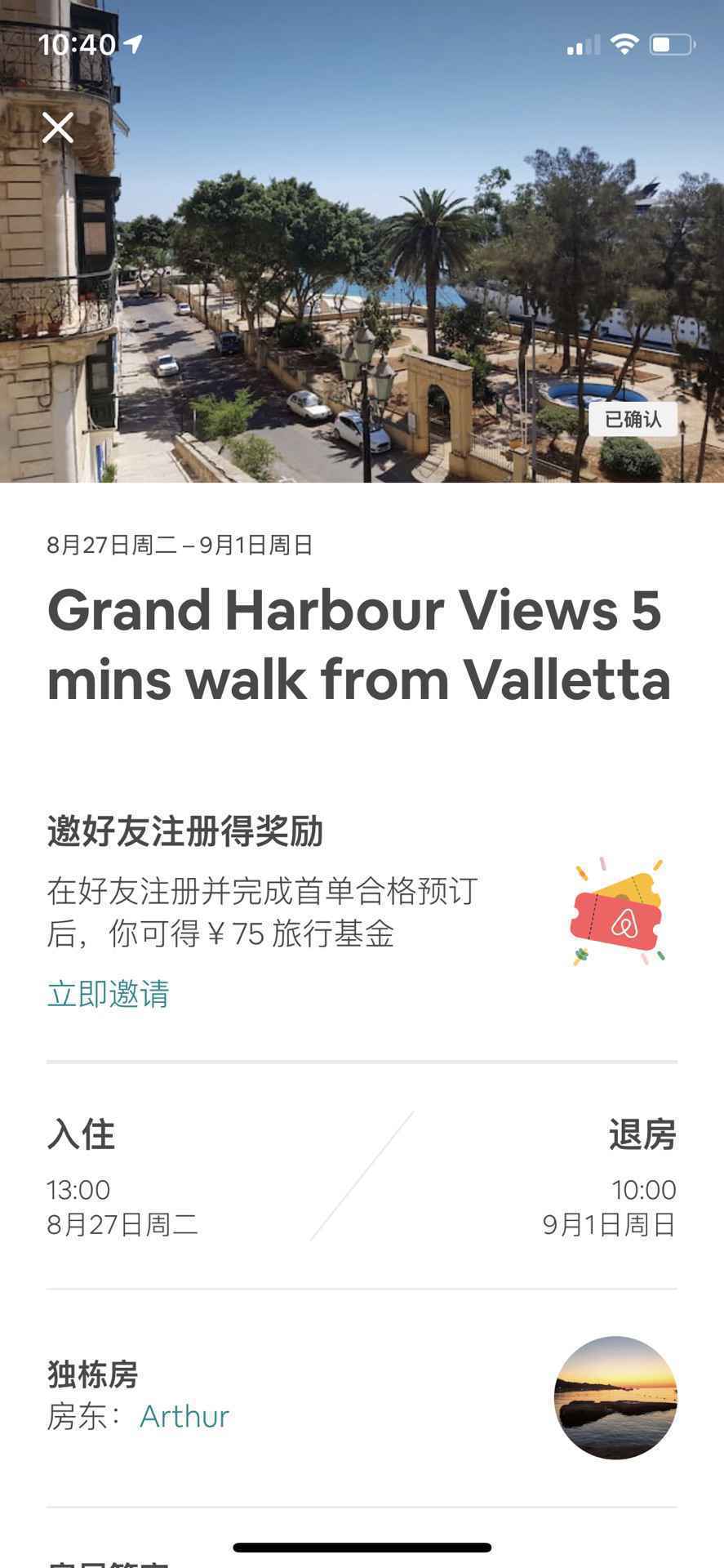724x1568 pixels.
Task: Open the 立即邀请 invite link
Action: pyautogui.click(x=107, y=995)
